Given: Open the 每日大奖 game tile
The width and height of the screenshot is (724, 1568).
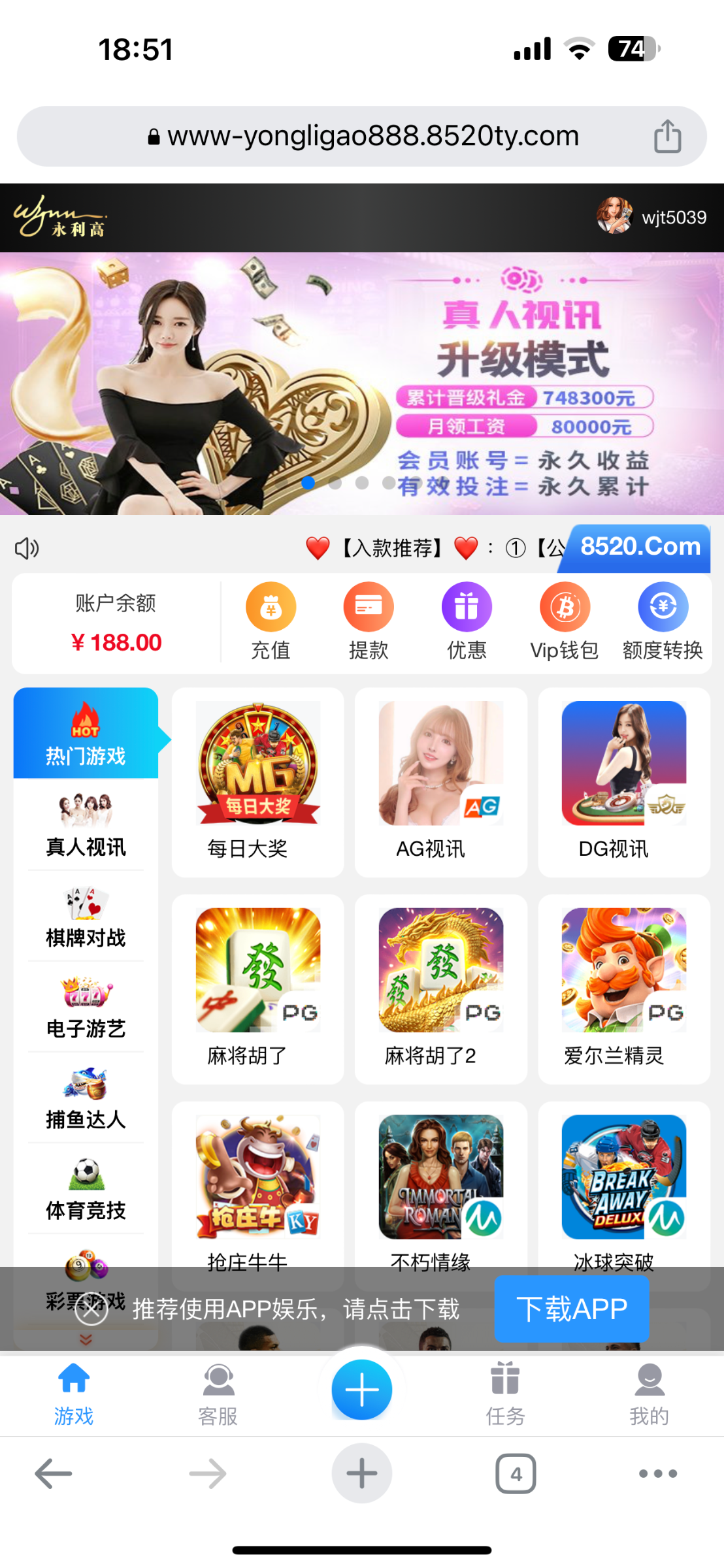Looking at the screenshot, I should point(257,781).
